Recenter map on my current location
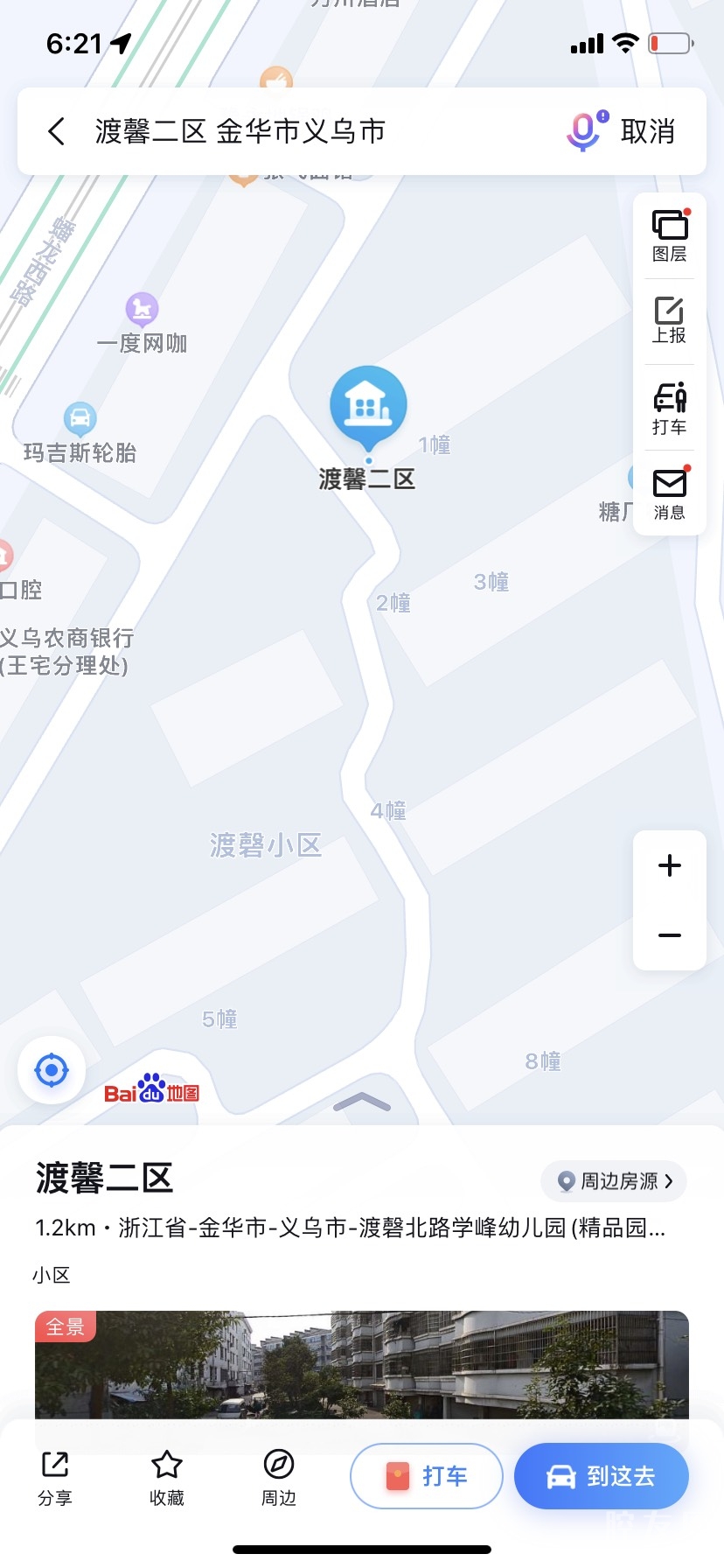The image size is (724, 1568). coord(52,1070)
